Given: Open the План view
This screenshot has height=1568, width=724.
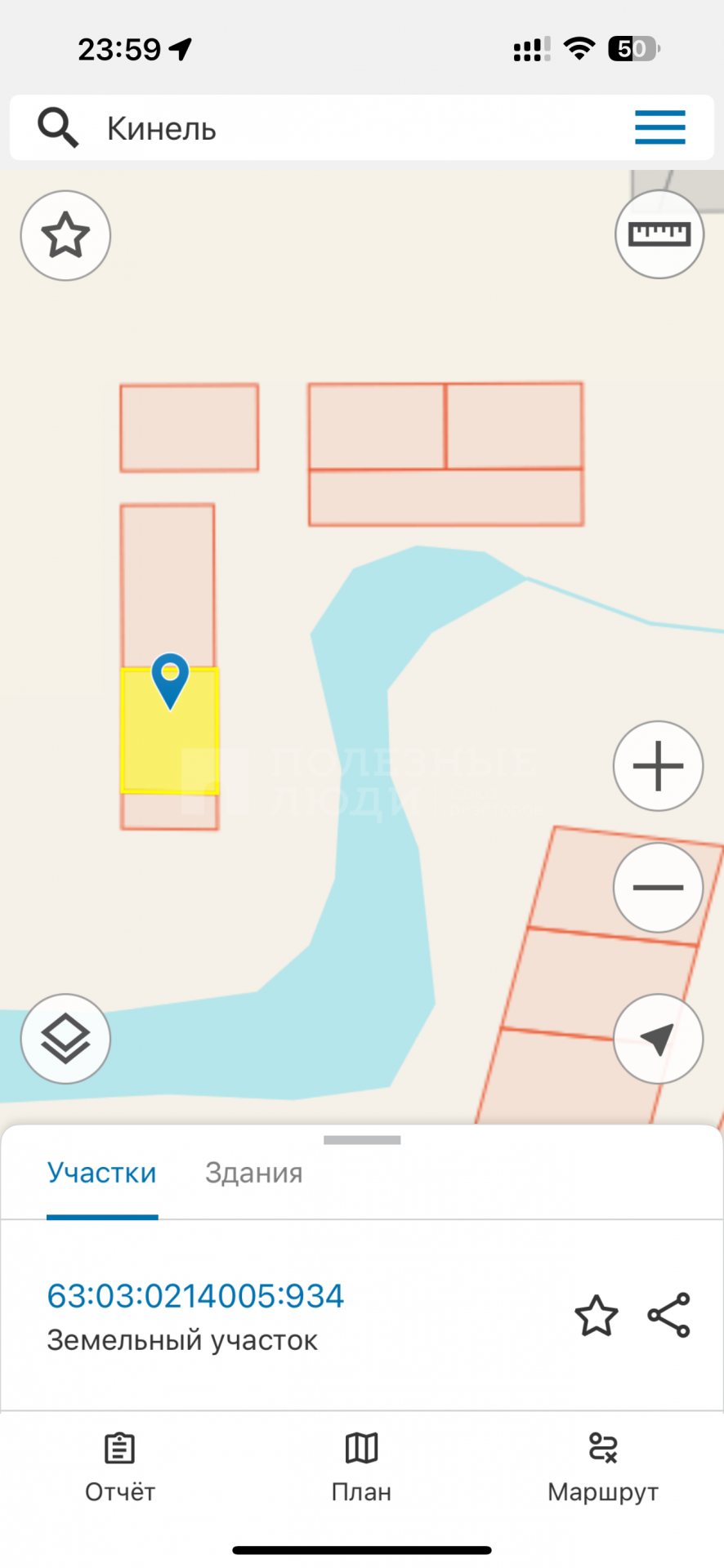Looking at the screenshot, I should click(361, 1468).
